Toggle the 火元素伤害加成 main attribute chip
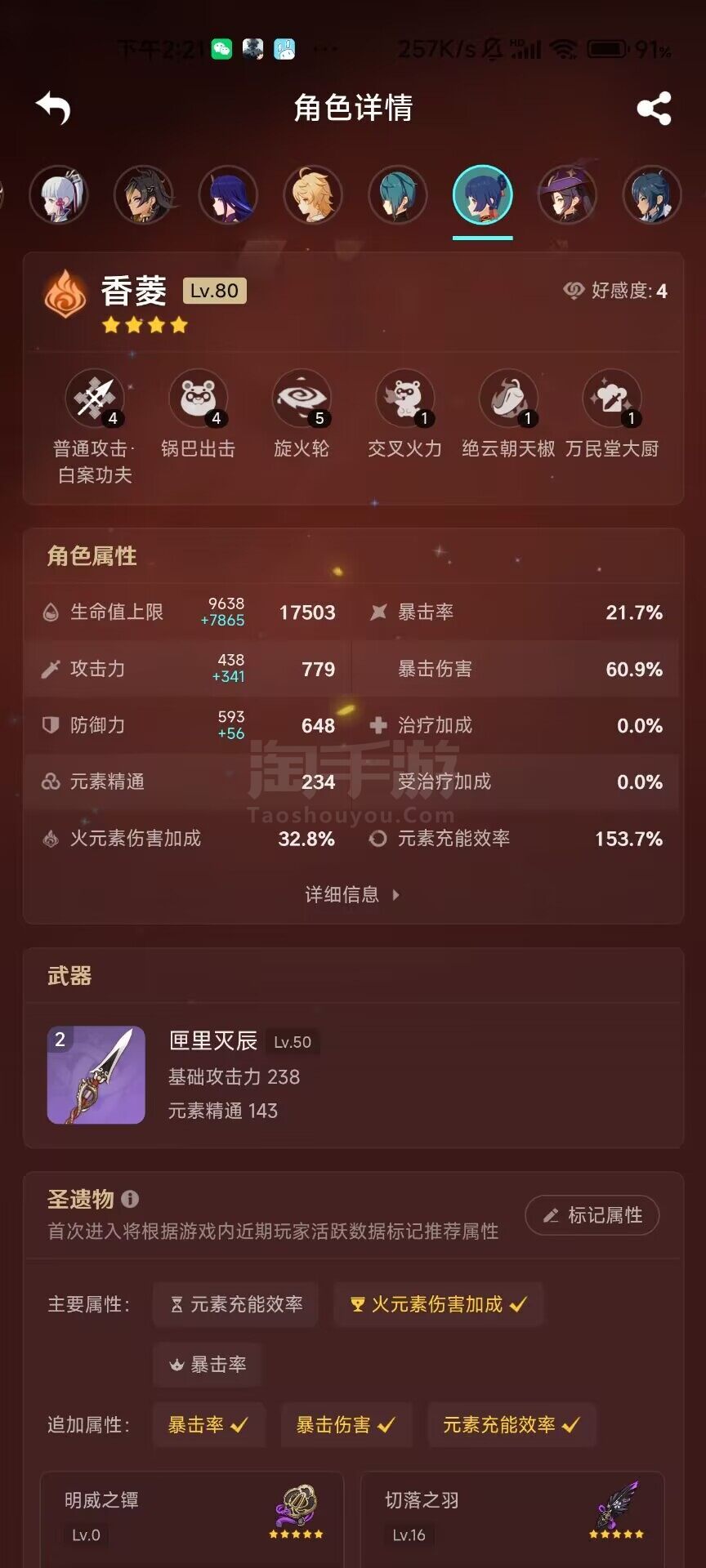Viewport: 706px width, 1568px height. (x=438, y=1304)
